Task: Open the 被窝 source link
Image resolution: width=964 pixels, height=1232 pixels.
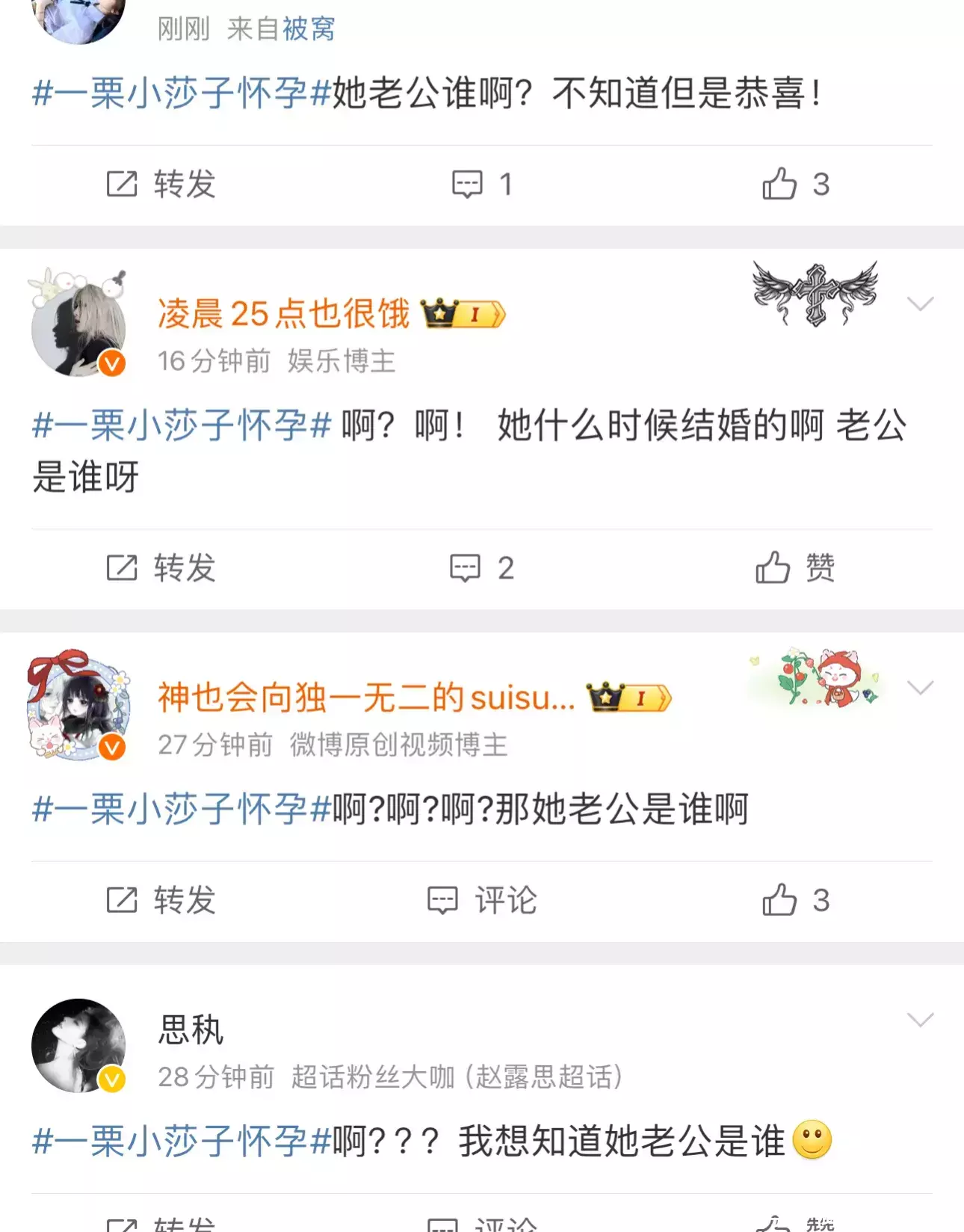Action: (308, 29)
